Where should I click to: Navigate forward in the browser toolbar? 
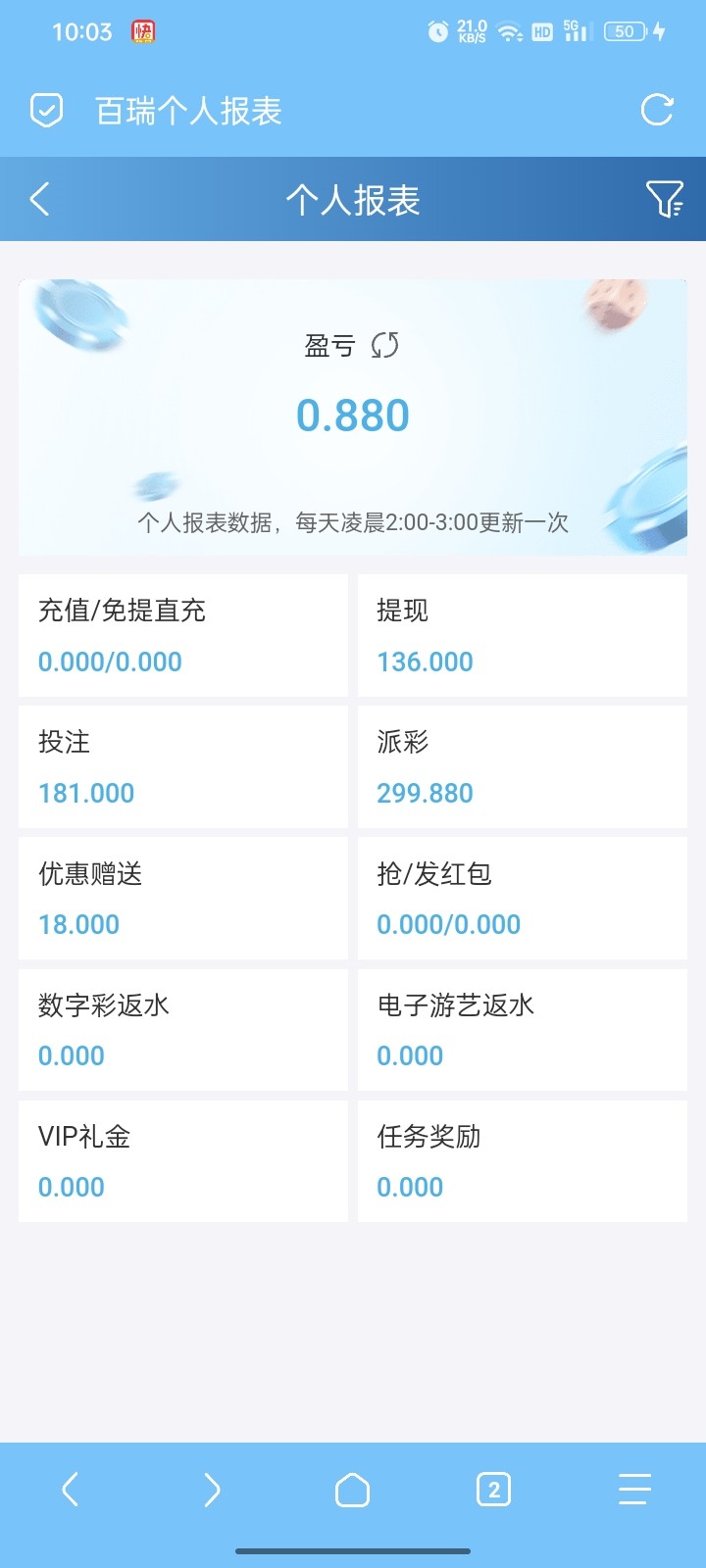pyautogui.click(x=212, y=1490)
